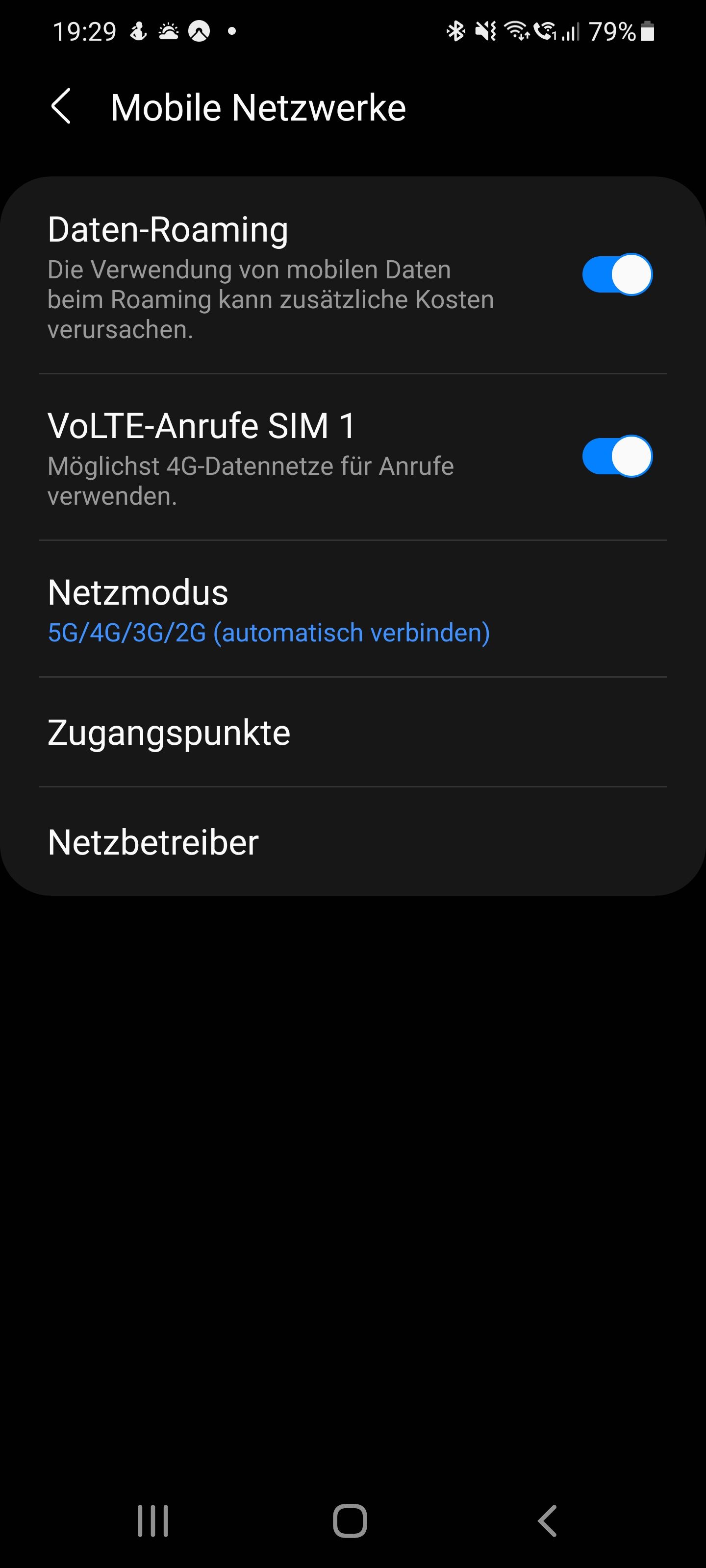Tap the call forwarding icon in status bar

click(545, 32)
